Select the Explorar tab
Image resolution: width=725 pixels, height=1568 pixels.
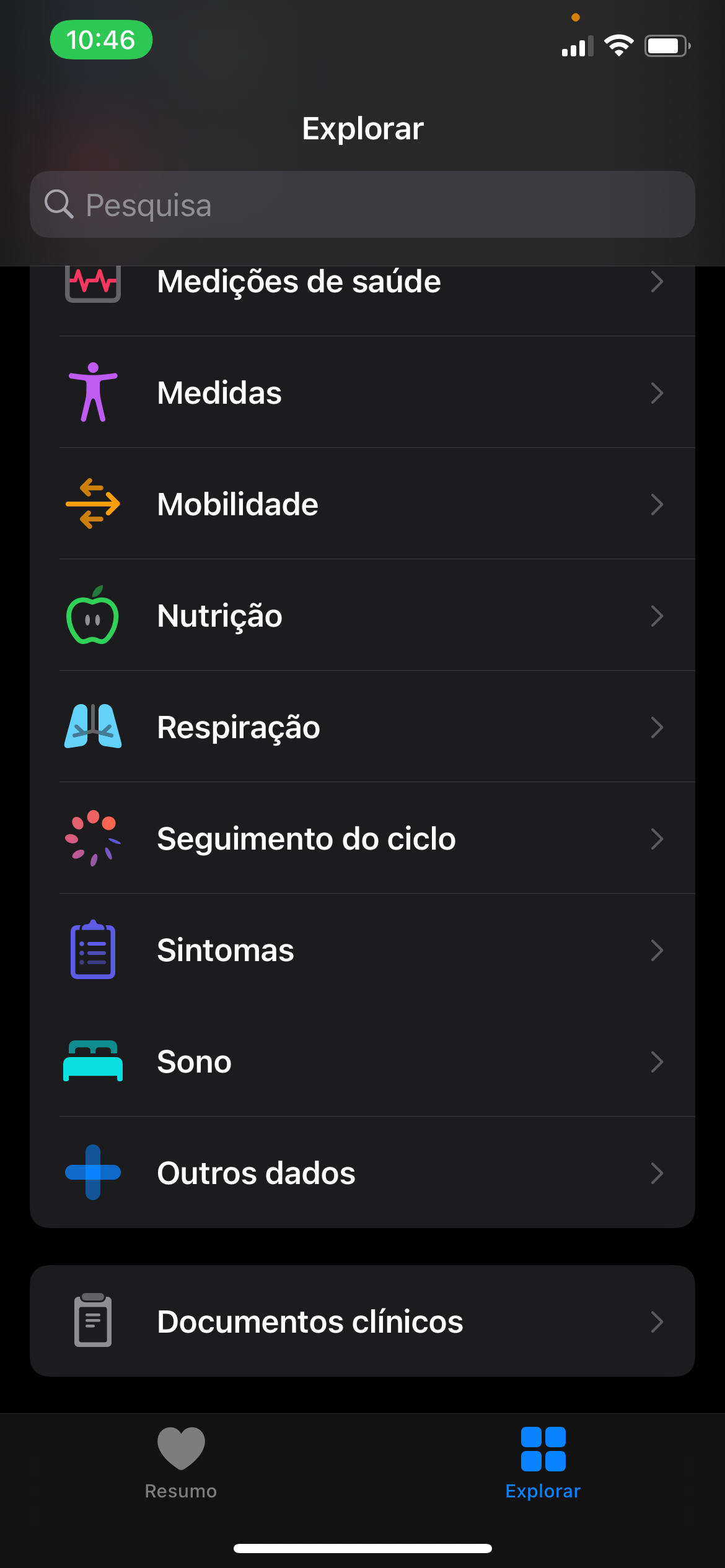click(x=543, y=1464)
